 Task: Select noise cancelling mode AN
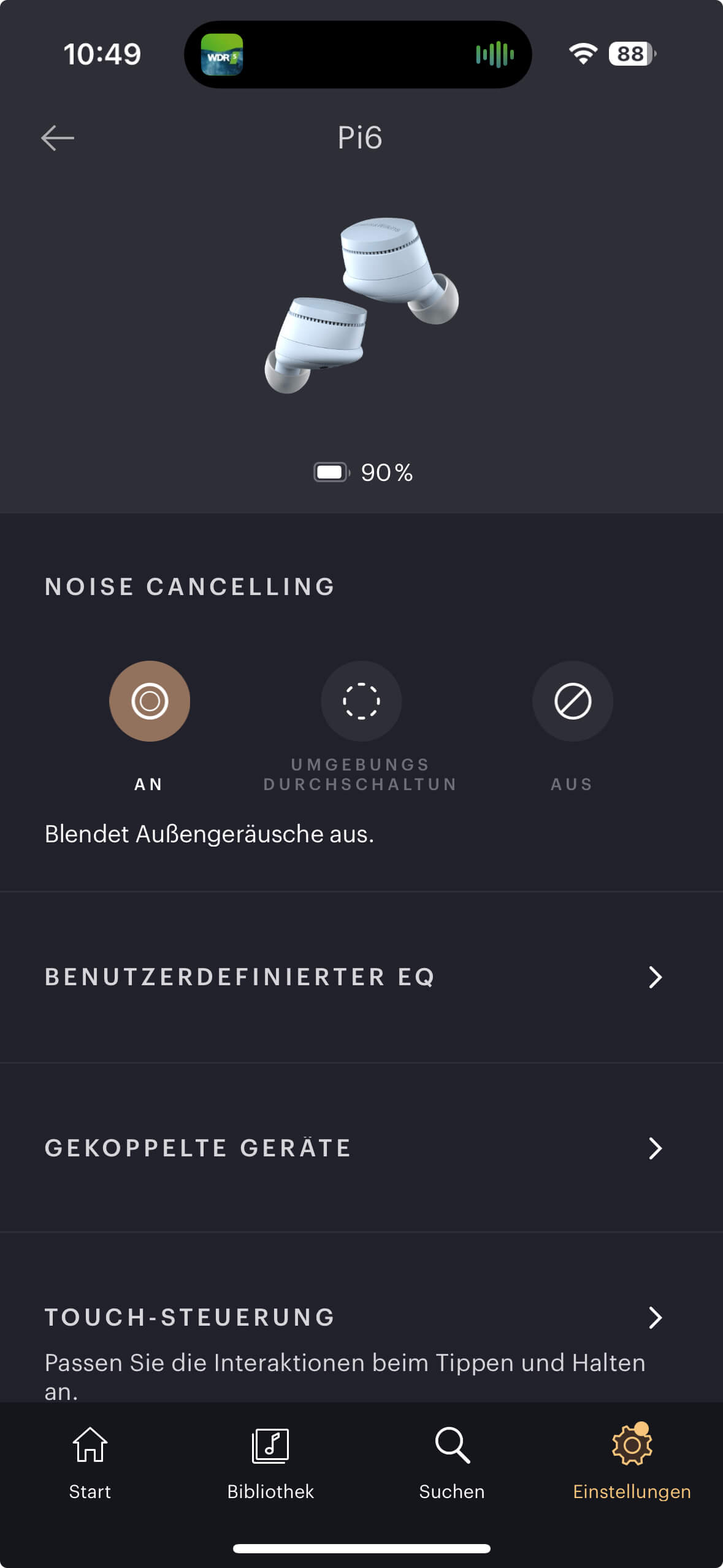point(150,701)
